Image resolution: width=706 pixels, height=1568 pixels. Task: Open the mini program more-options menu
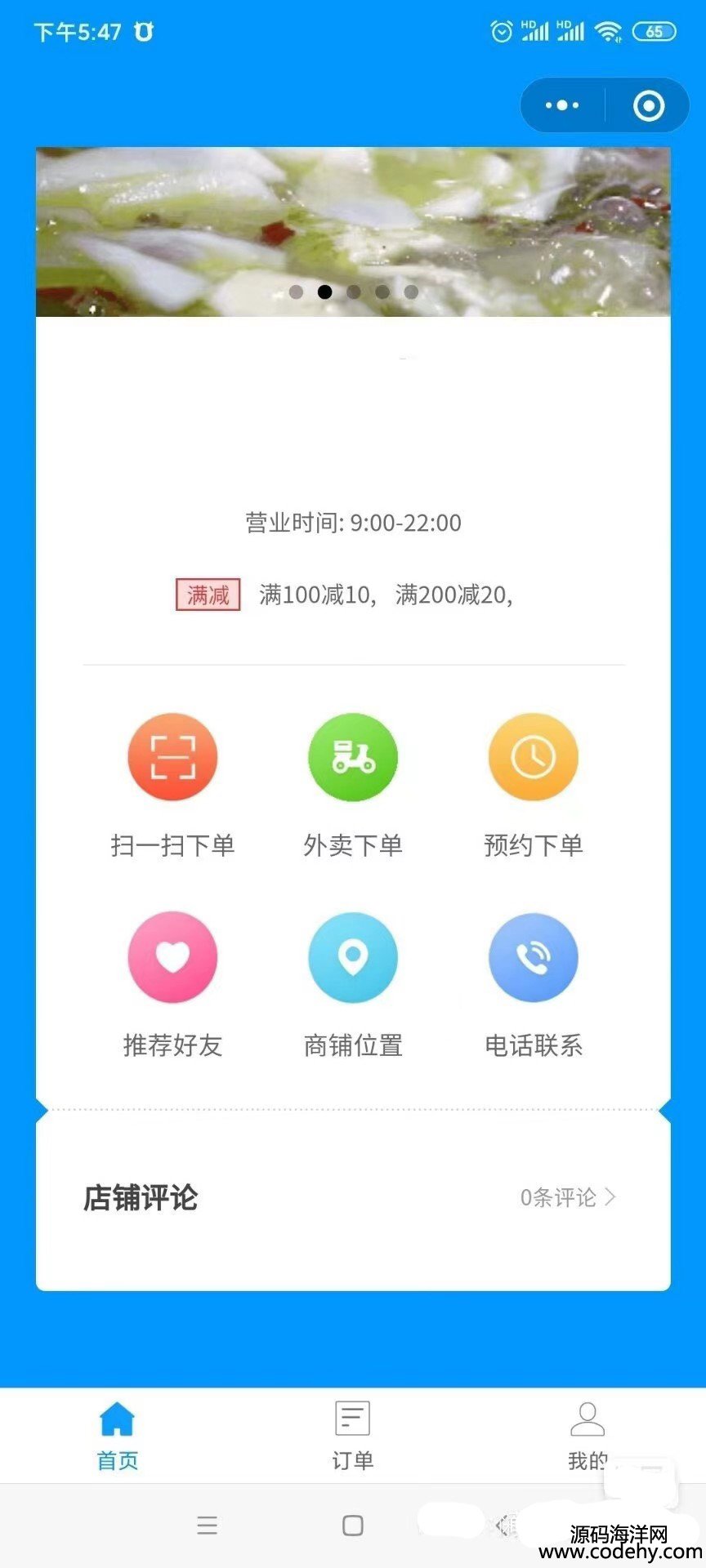562,105
